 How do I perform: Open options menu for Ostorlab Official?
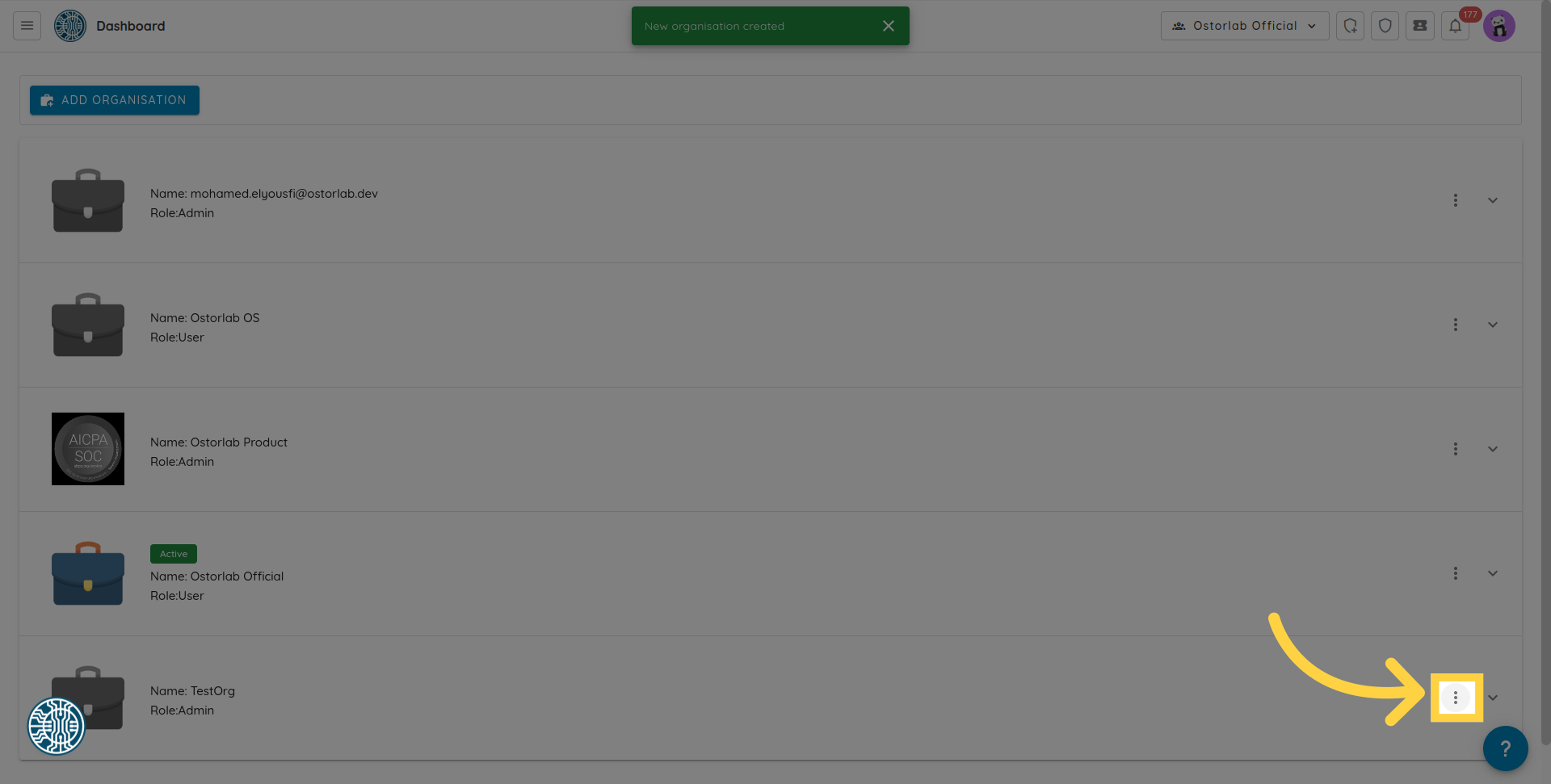click(x=1455, y=573)
